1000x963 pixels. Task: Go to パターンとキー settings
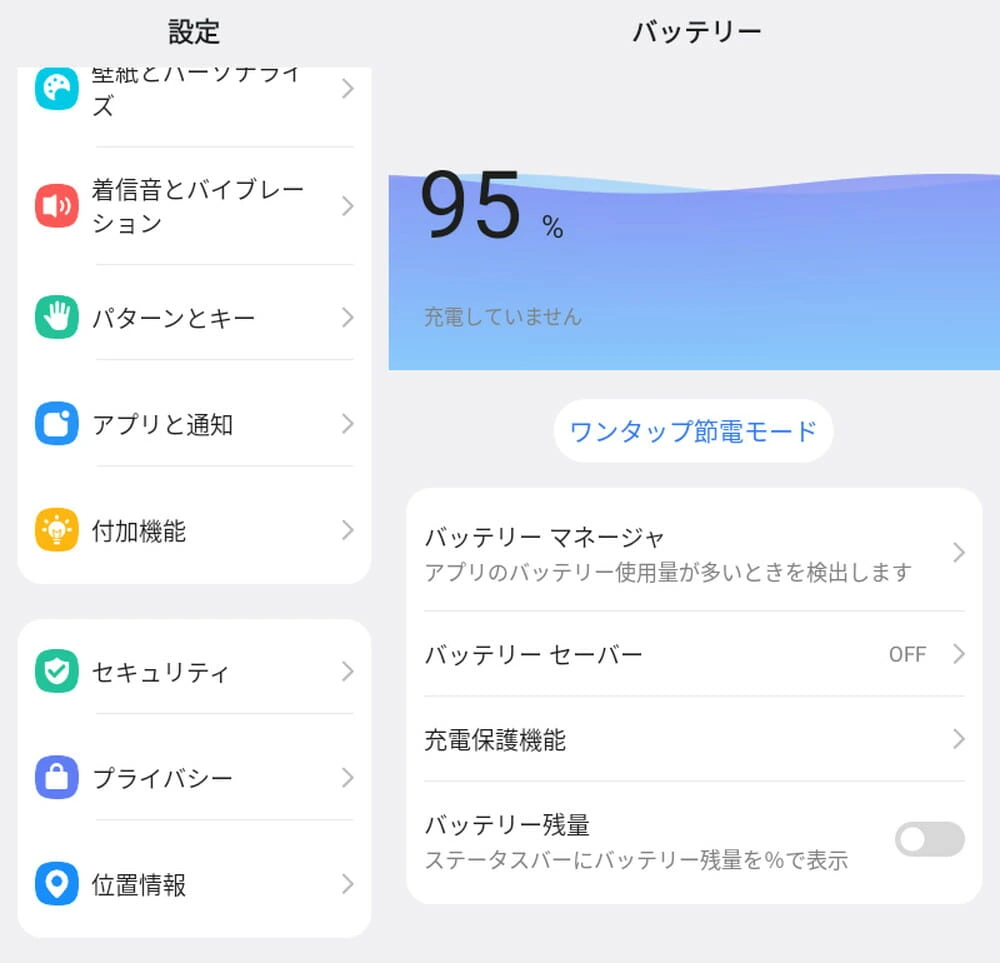point(195,318)
